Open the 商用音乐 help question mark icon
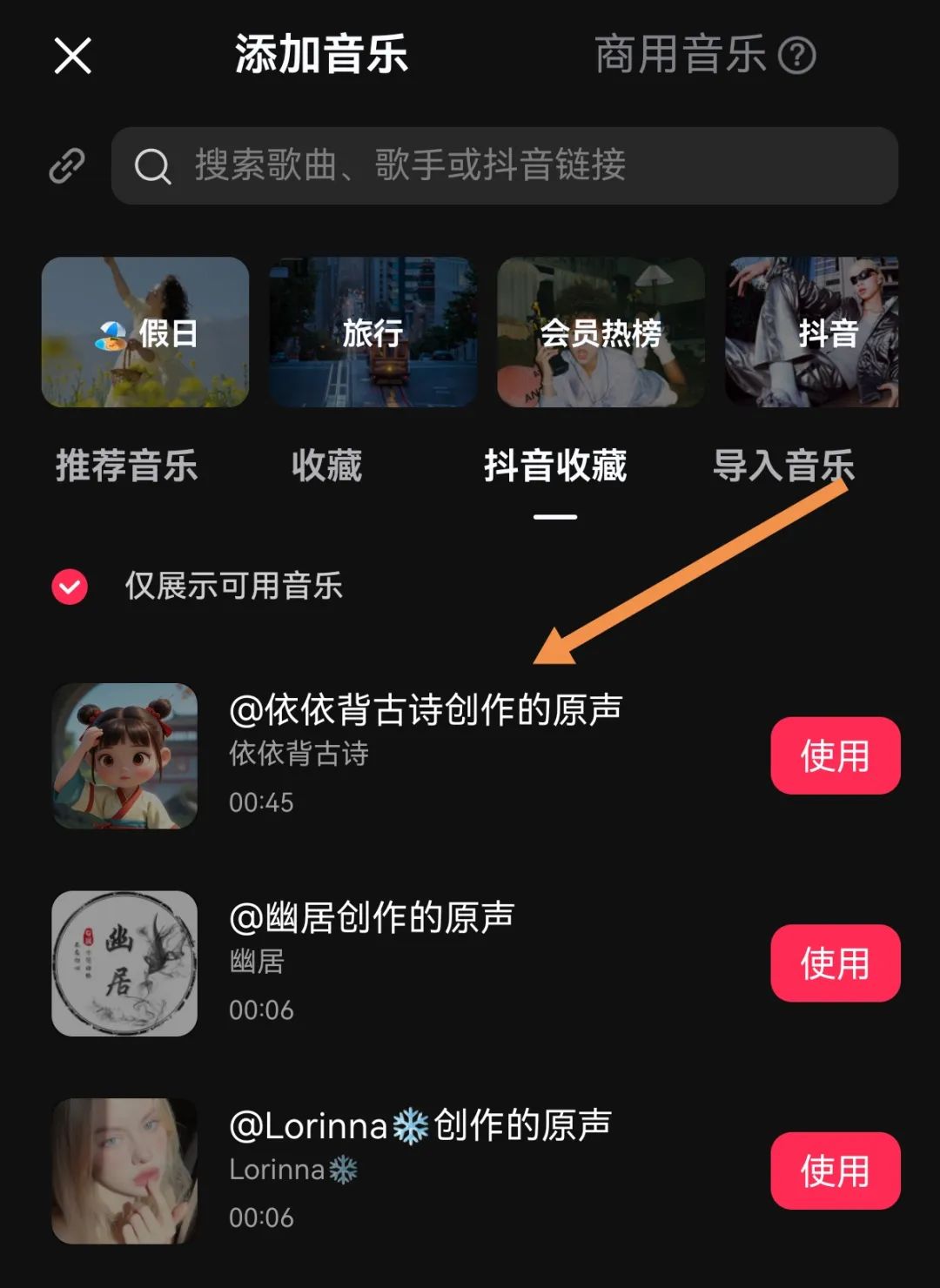This screenshot has width=940, height=1288. pos(798,55)
